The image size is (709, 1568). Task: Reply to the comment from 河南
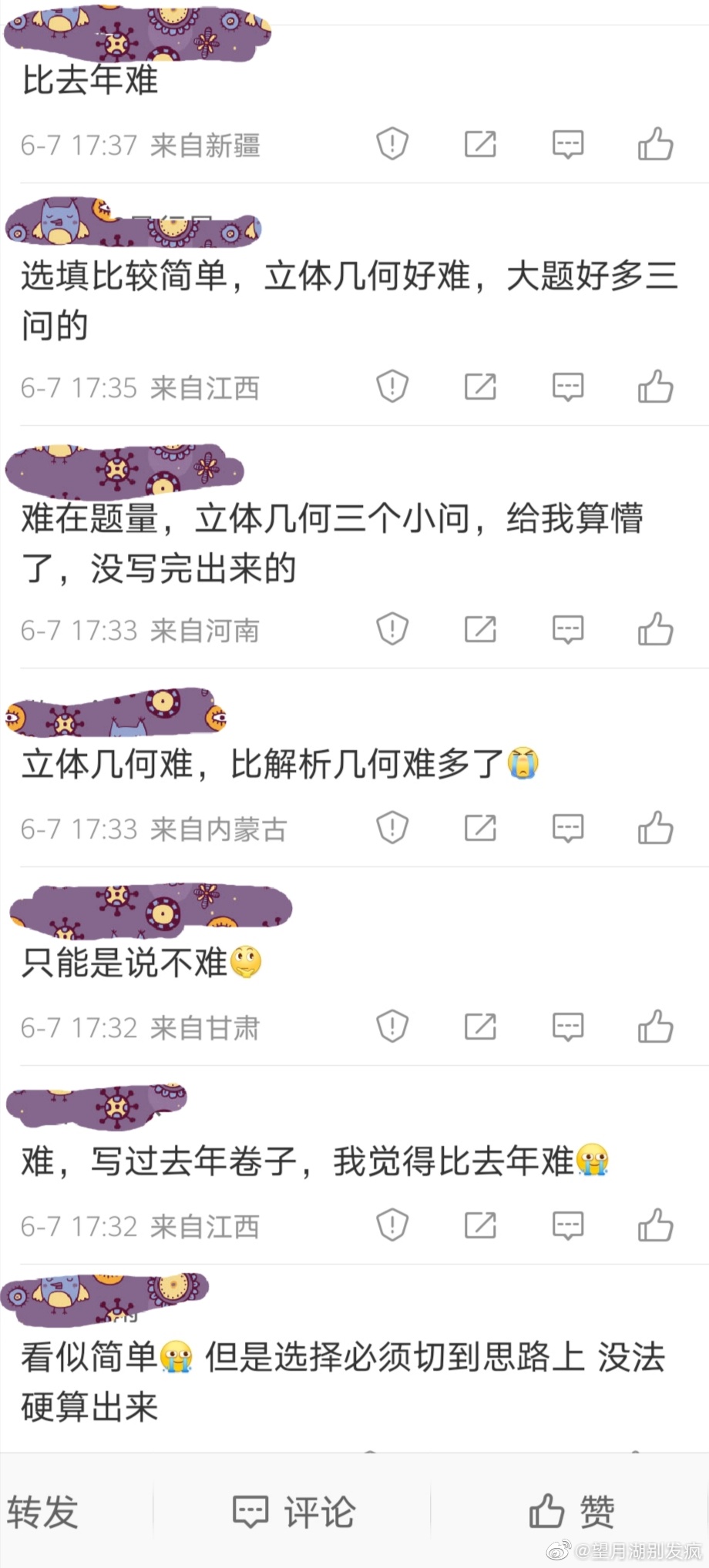(568, 629)
